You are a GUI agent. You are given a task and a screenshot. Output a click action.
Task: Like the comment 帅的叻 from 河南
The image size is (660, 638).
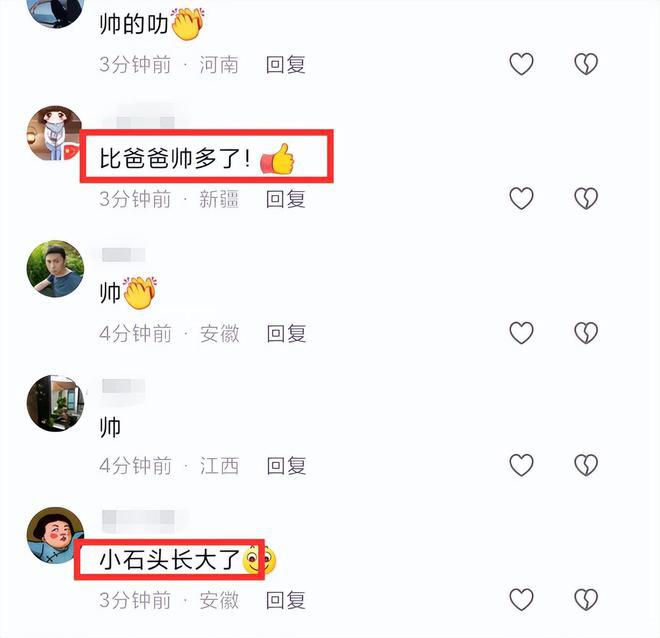521,65
